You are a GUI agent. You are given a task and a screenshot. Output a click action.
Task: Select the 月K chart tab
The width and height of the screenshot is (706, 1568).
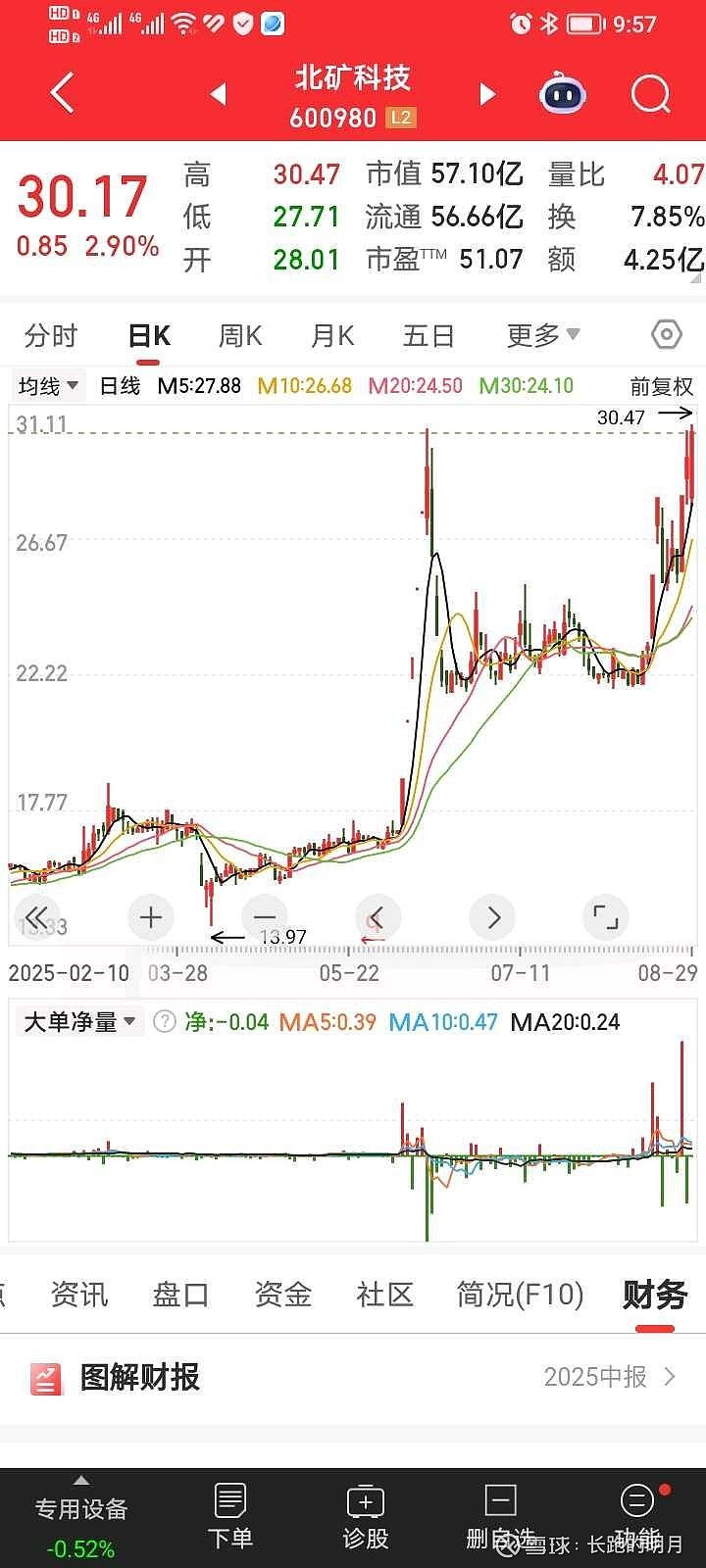pos(332,336)
